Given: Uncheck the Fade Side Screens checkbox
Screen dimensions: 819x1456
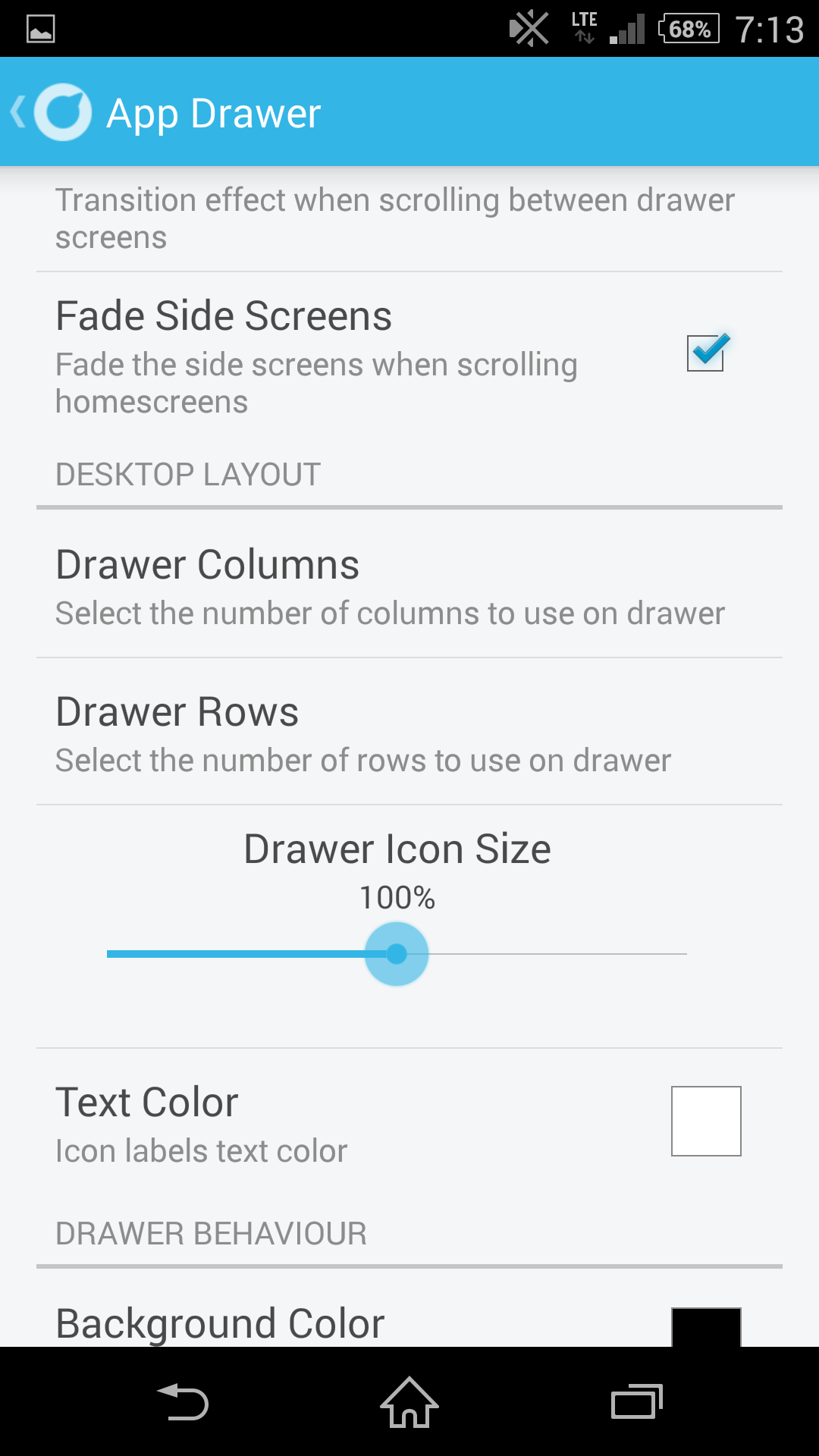Looking at the screenshot, I should point(707,353).
